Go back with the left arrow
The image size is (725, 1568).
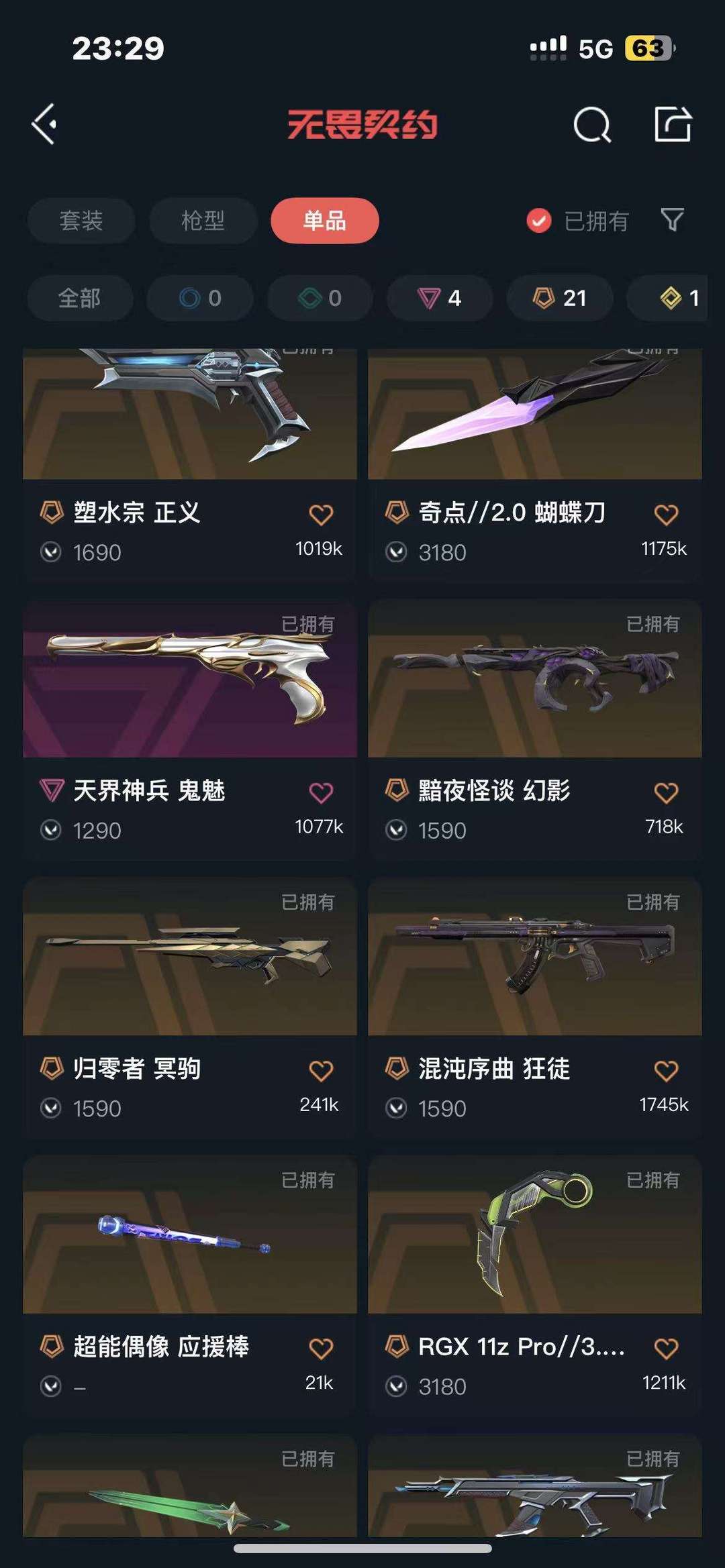[x=45, y=125]
